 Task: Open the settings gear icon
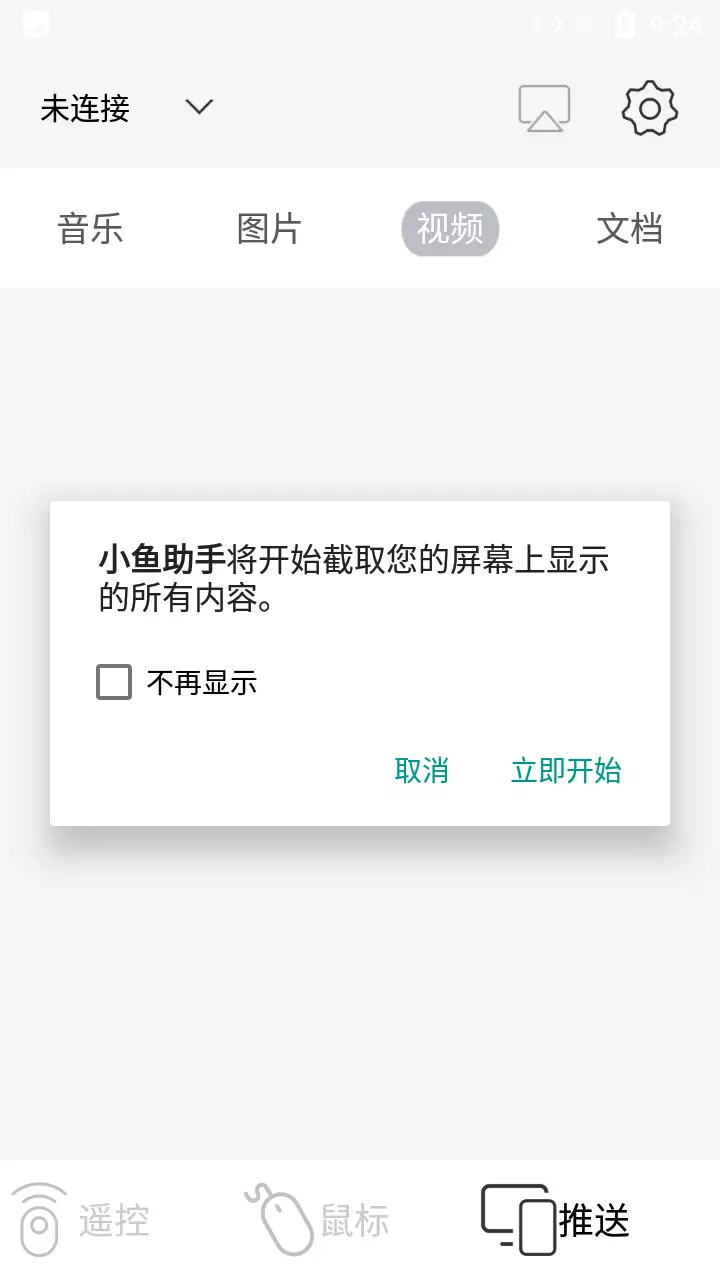(650, 108)
